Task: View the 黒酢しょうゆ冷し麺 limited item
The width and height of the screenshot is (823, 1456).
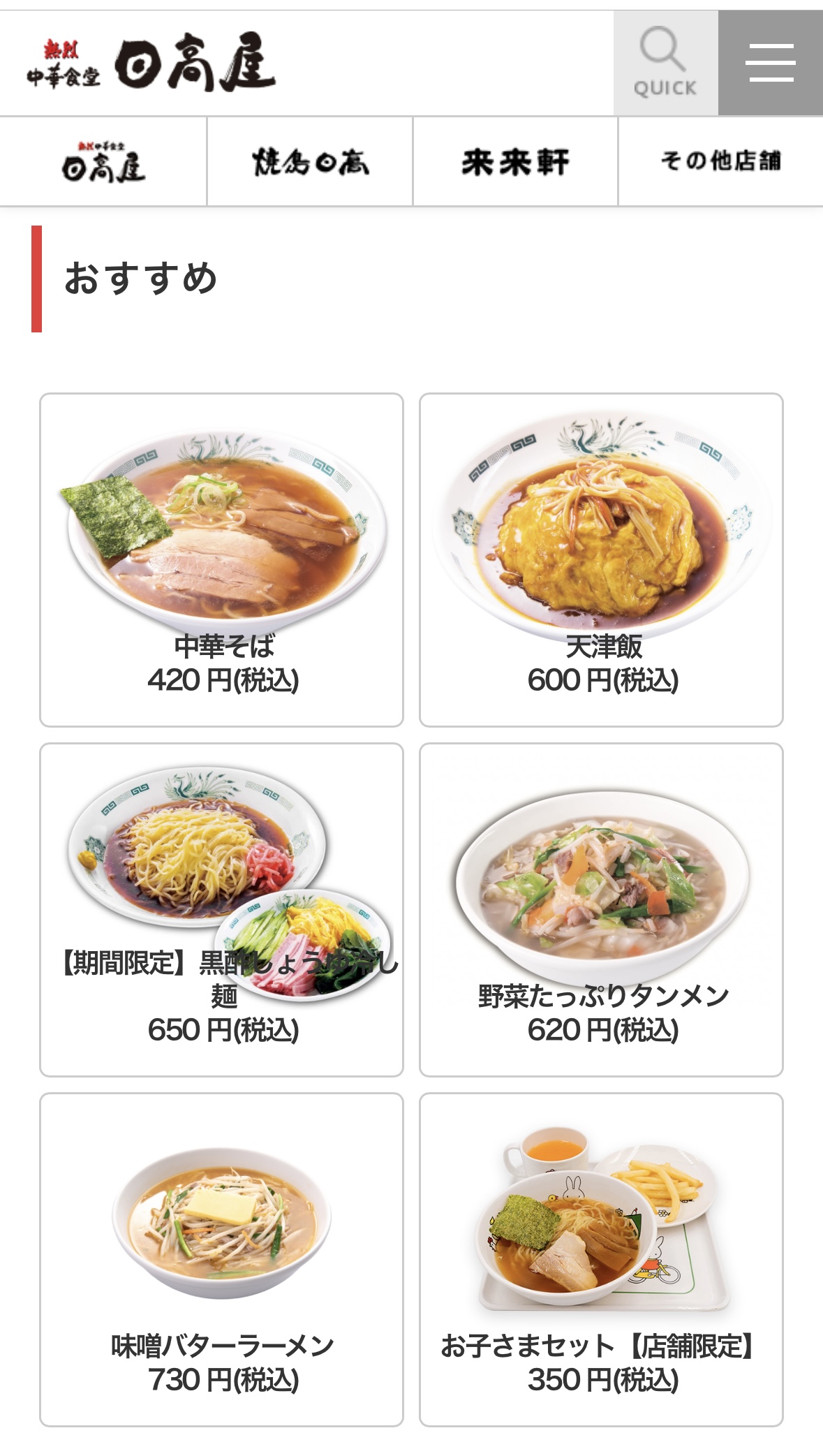Action: tap(221, 910)
